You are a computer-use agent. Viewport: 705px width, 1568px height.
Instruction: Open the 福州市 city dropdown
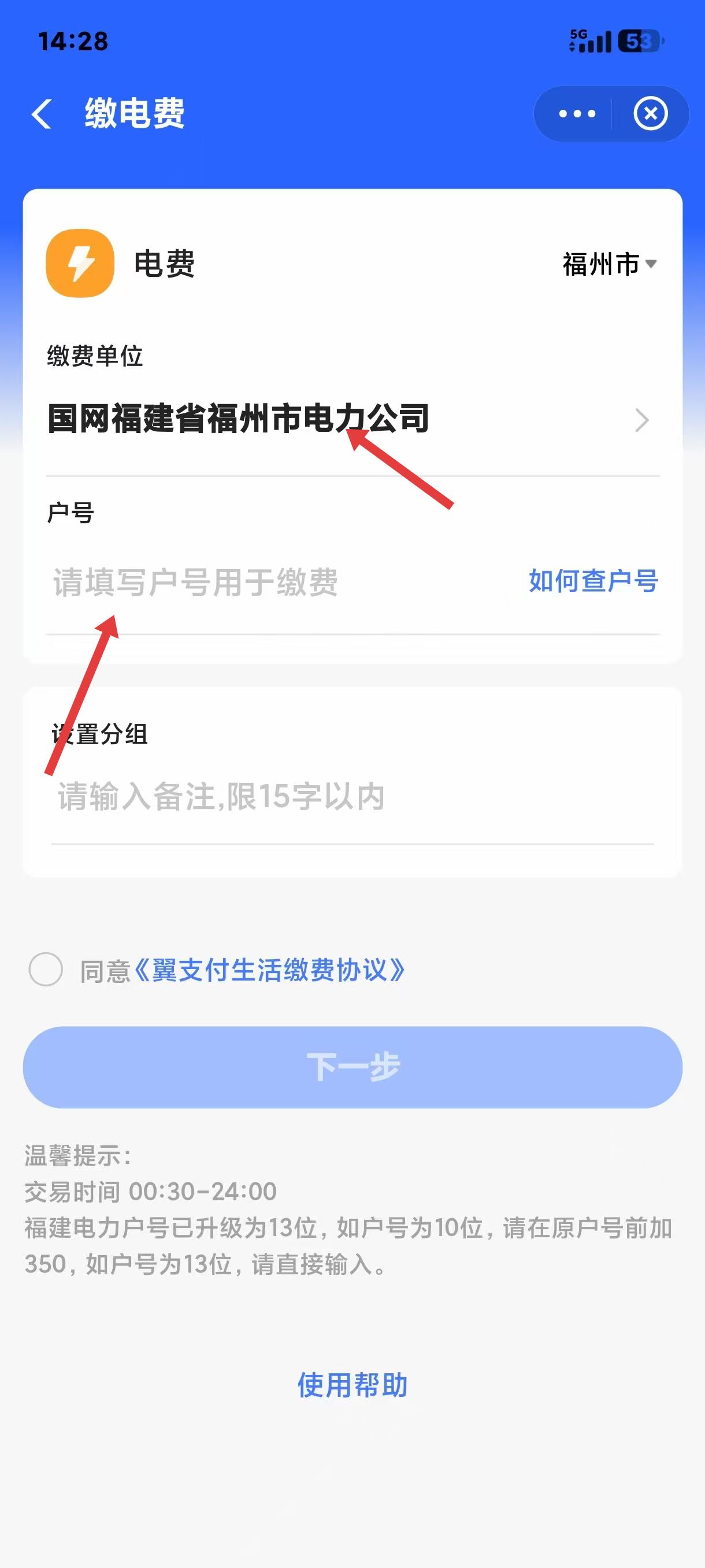[610, 264]
